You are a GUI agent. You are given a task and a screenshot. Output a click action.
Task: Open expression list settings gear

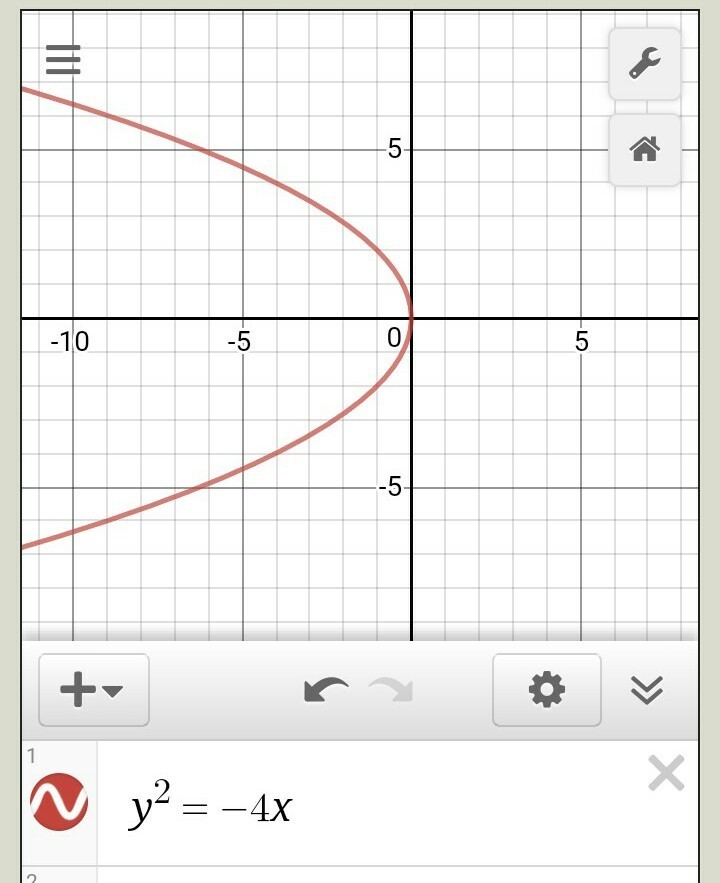547,690
